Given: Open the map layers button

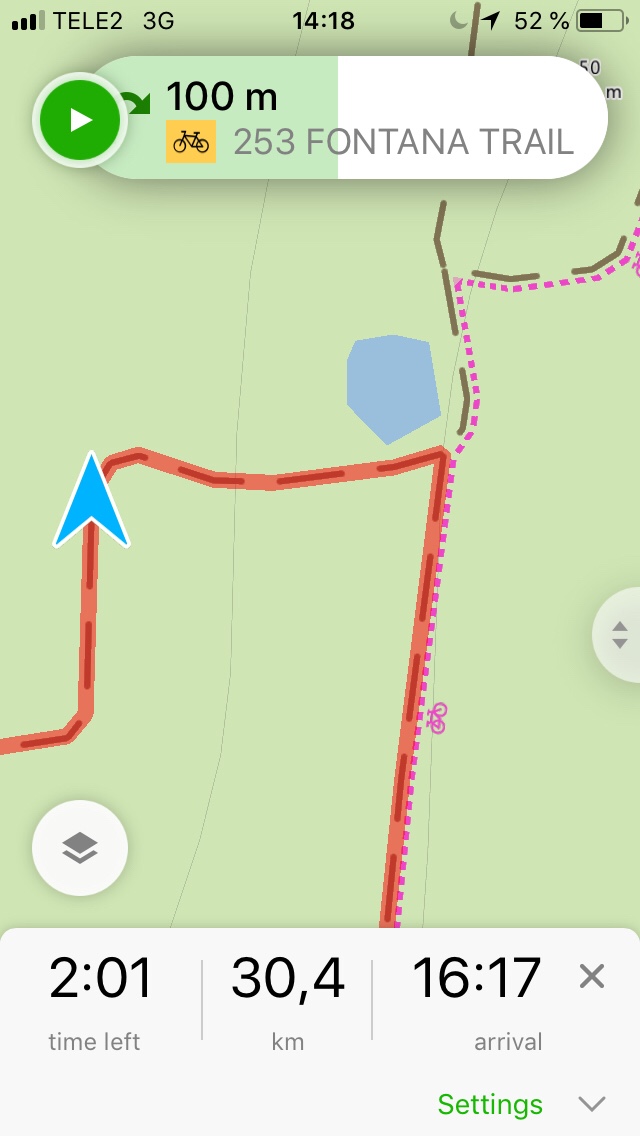Looking at the screenshot, I should pyautogui.click(x=80, y=848).
